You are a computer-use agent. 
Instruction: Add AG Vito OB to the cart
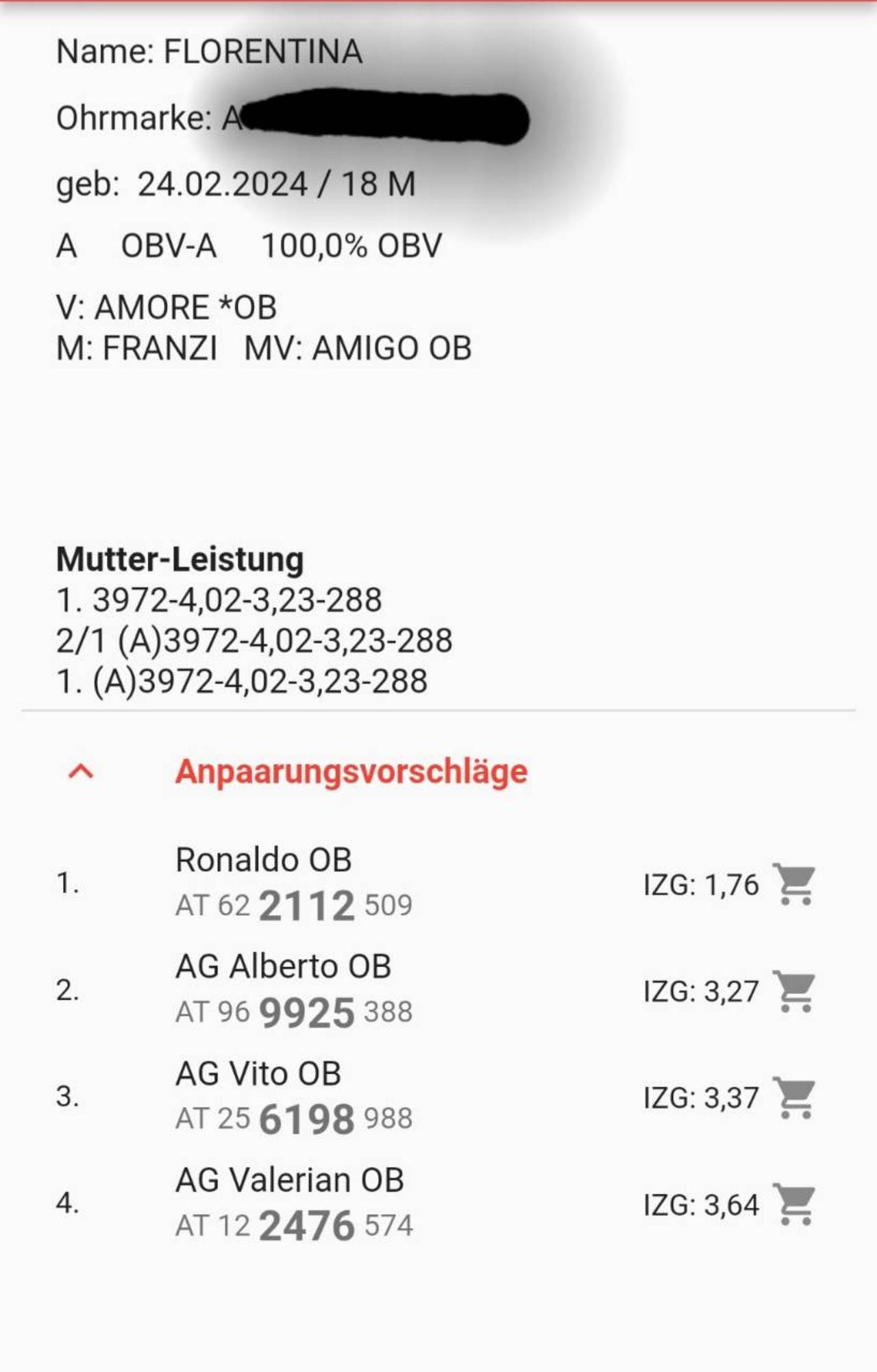click(x=794, y=1098)
